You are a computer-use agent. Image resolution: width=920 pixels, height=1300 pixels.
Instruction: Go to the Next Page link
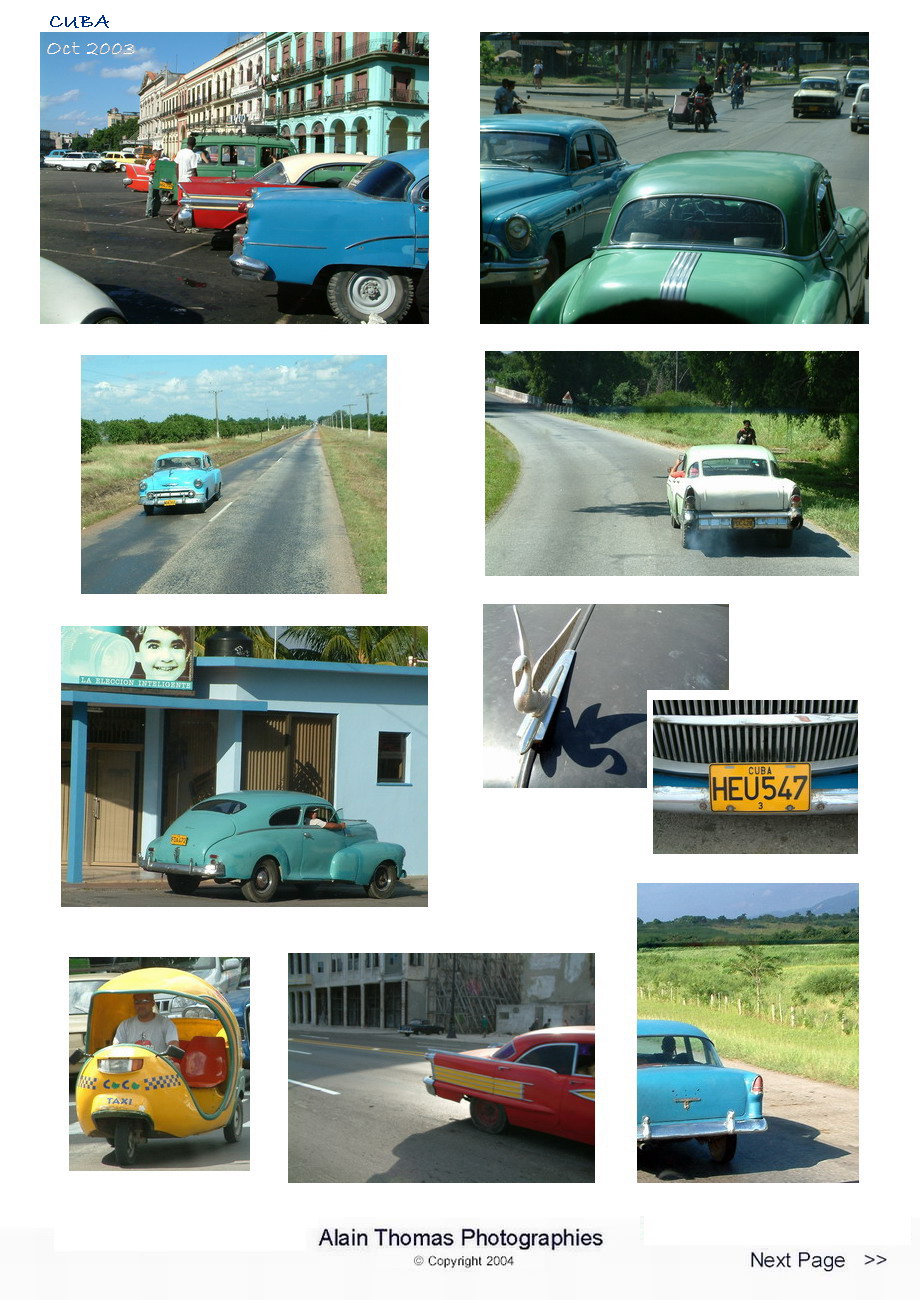coord(815,1260)
